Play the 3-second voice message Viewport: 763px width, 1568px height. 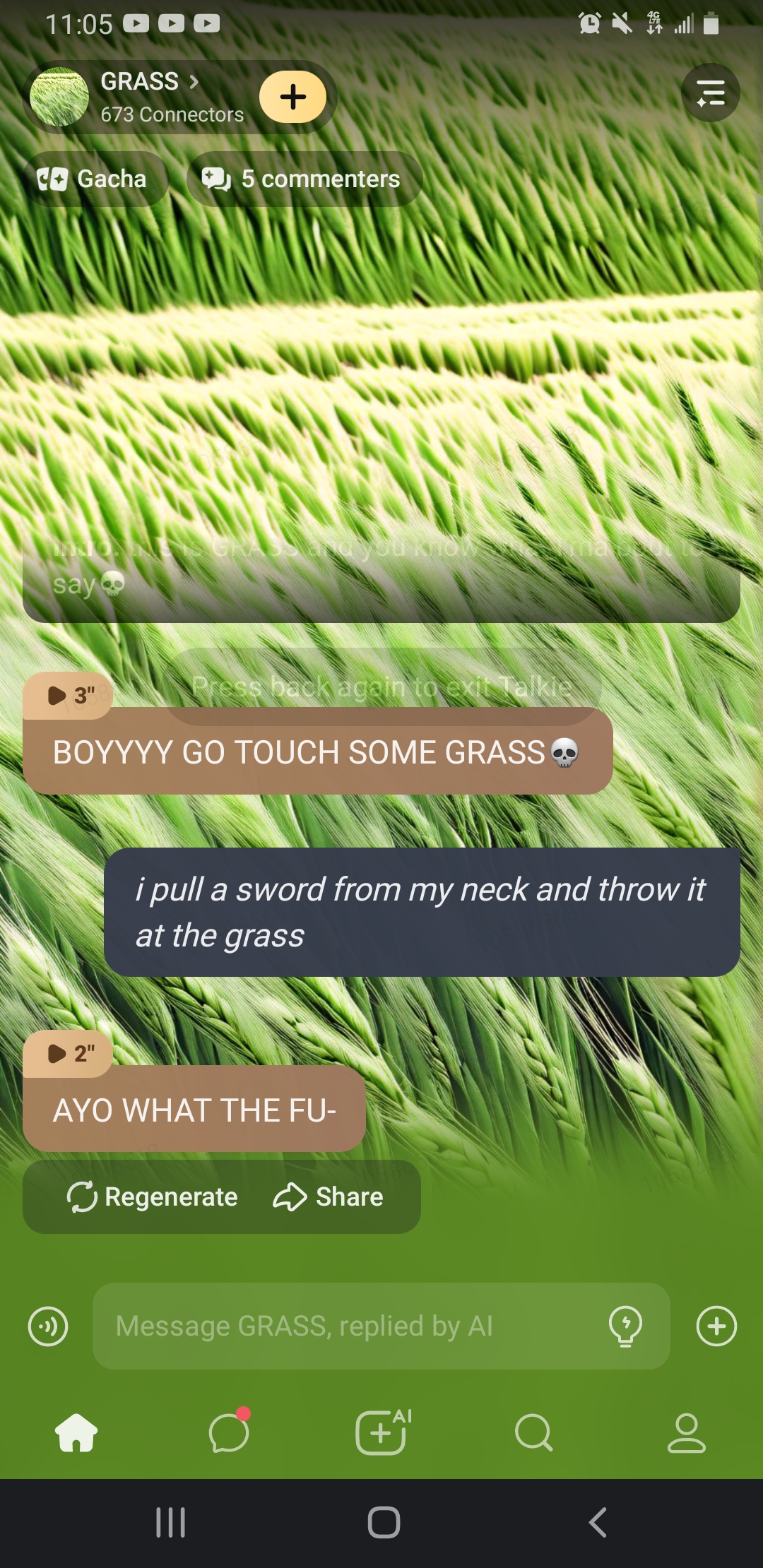click(69, 696)
